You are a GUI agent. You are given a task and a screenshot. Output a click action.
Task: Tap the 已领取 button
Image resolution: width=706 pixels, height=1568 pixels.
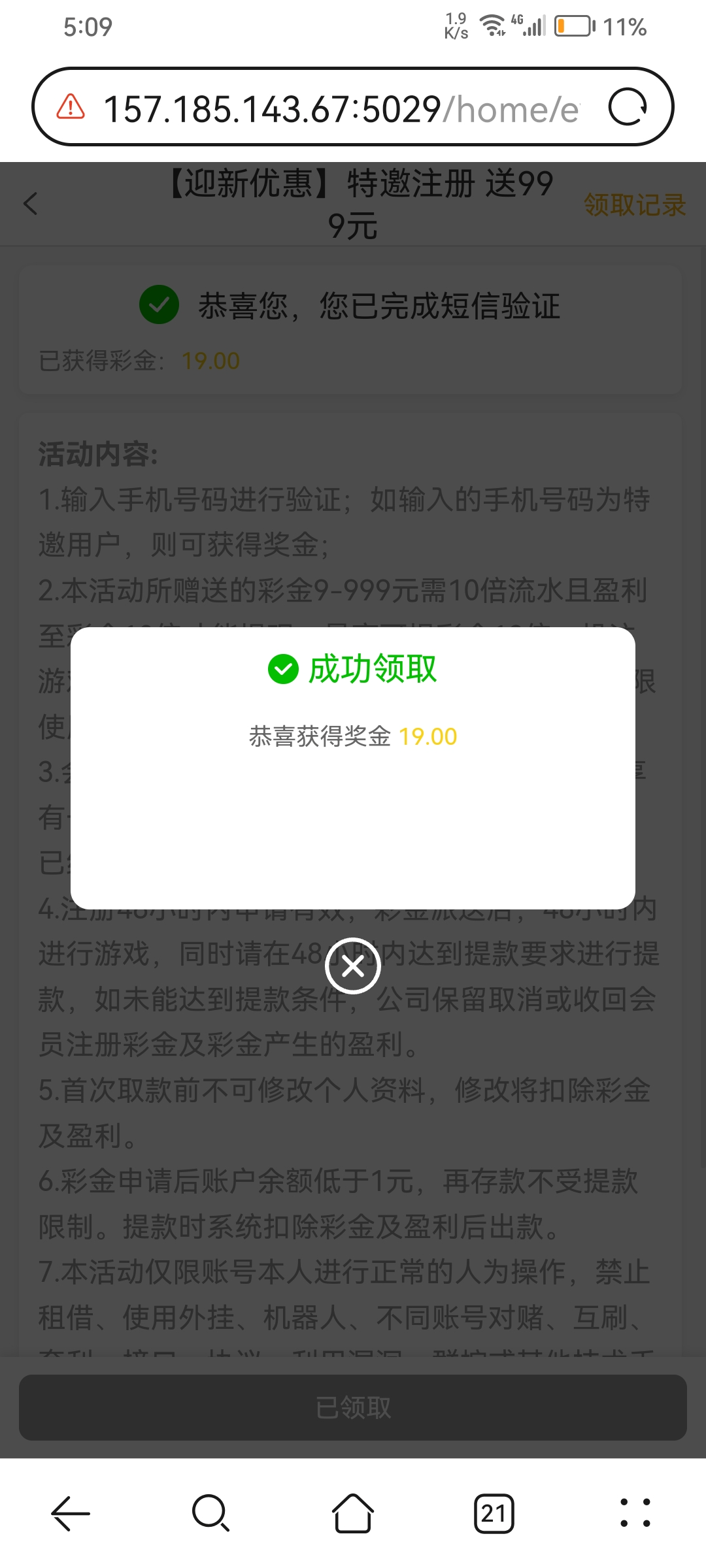click(x=353, y=1407)
